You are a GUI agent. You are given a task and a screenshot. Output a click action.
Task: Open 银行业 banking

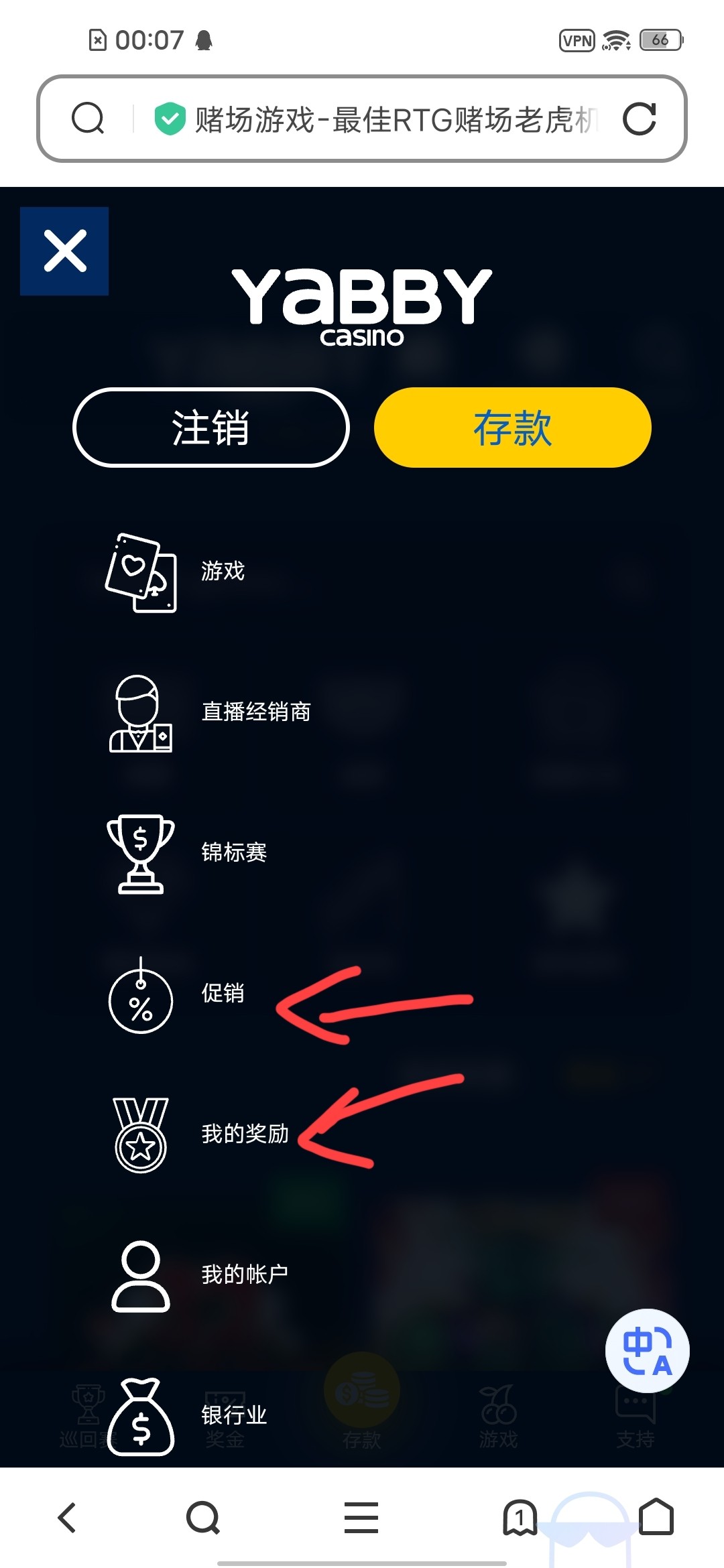tap(234, 1416)
